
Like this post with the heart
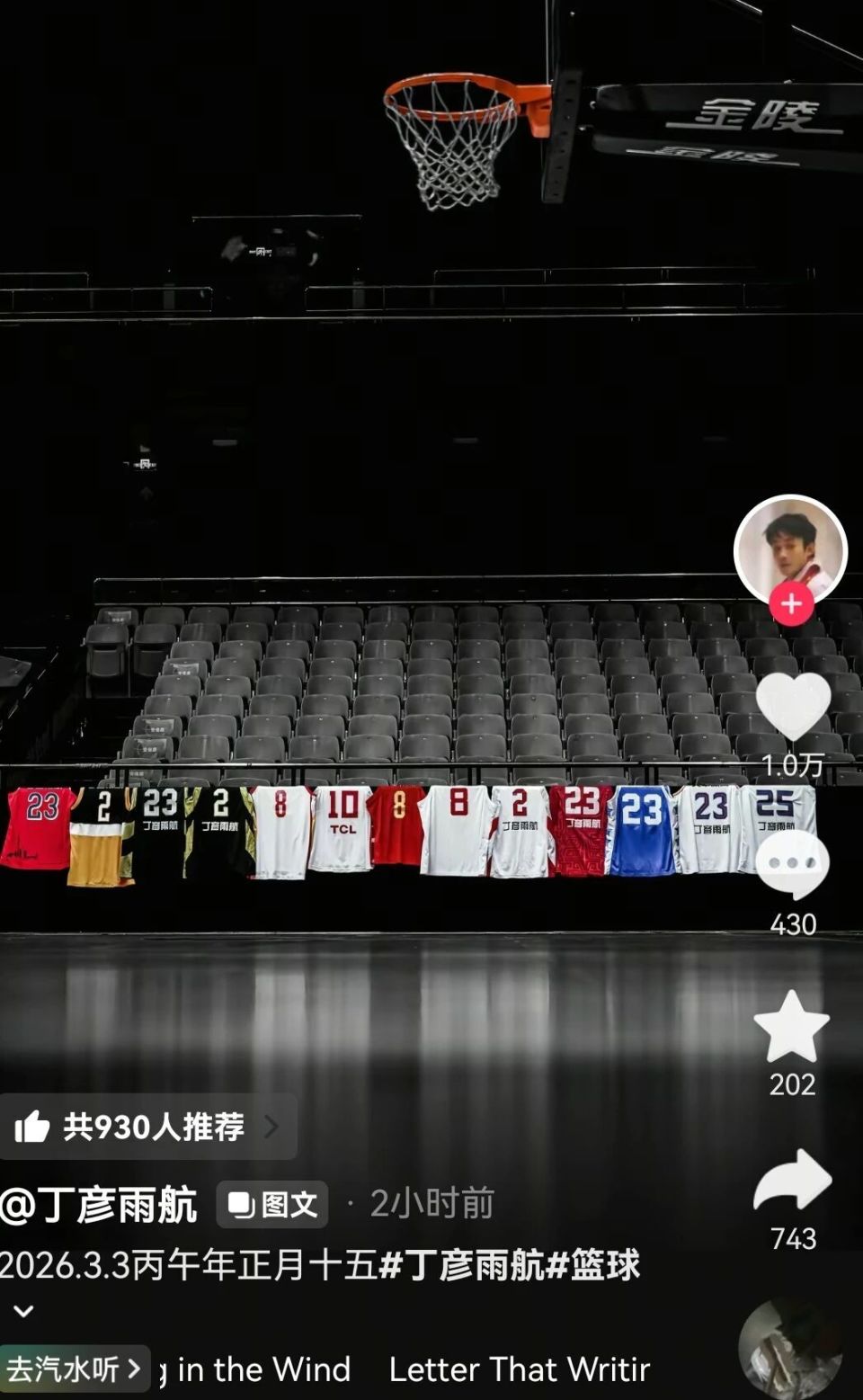point(792,707)
